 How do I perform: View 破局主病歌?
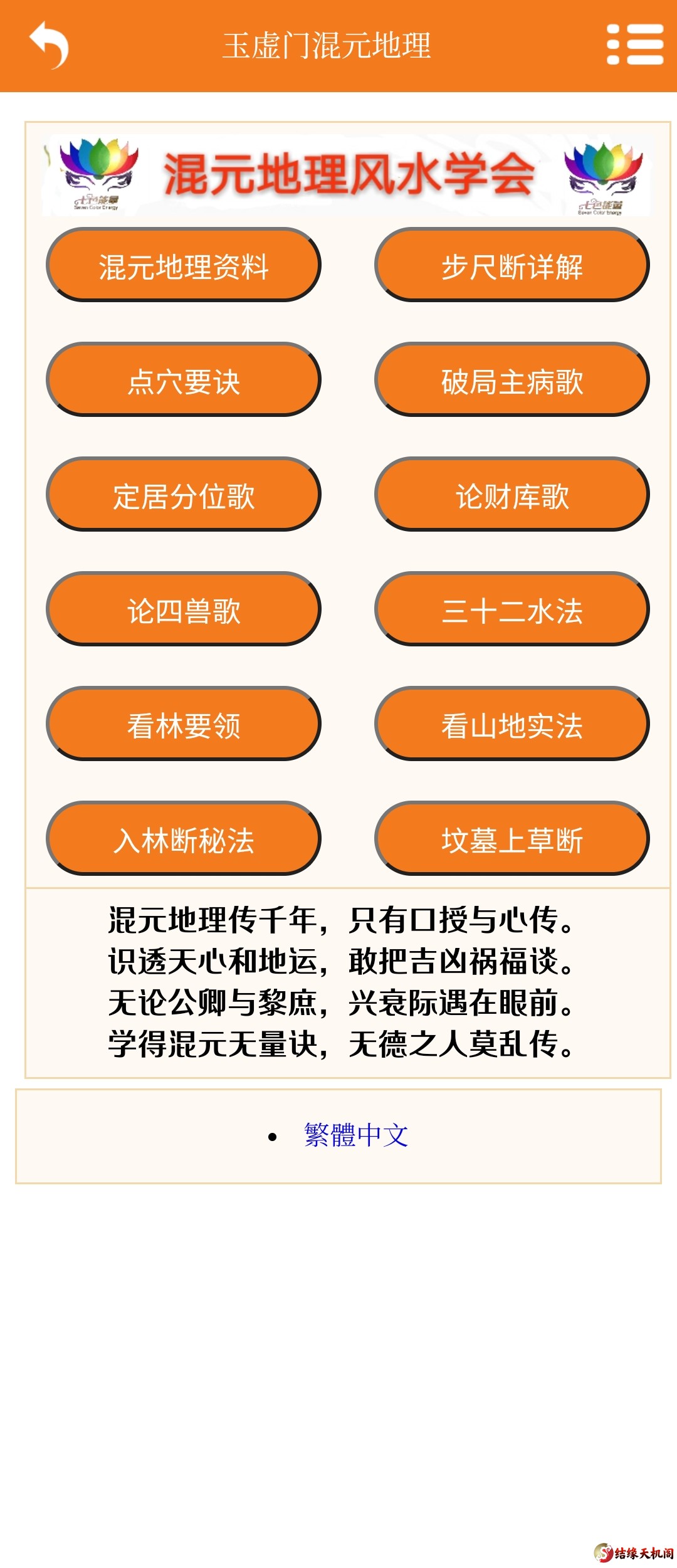[x=512, y=380]
